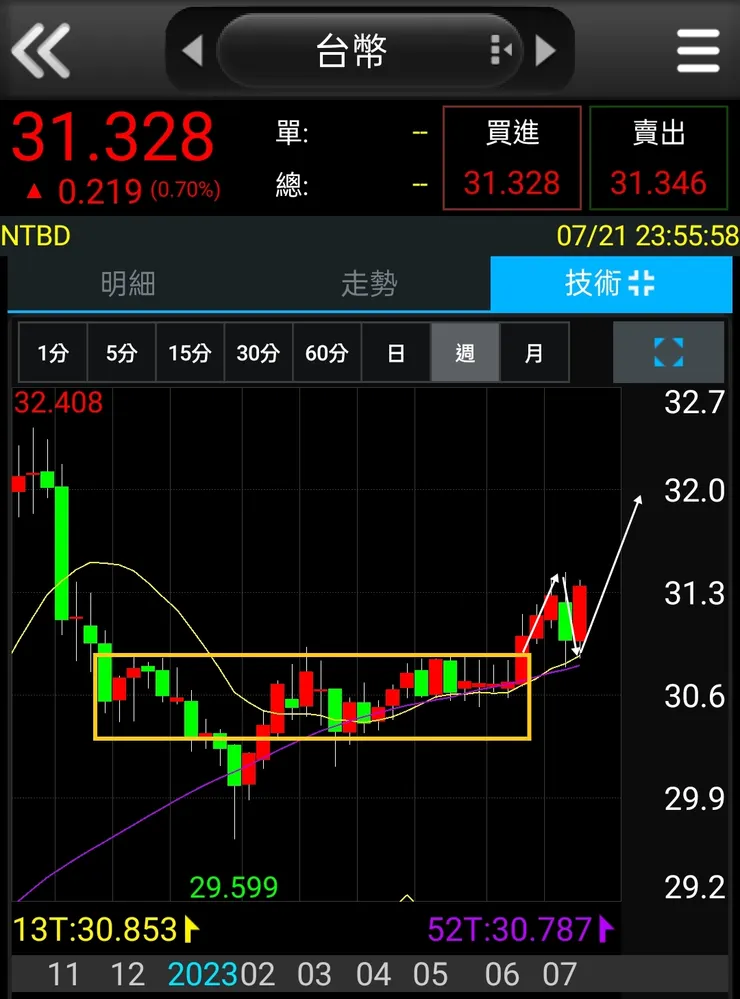Switch to the next instrument

546,50
